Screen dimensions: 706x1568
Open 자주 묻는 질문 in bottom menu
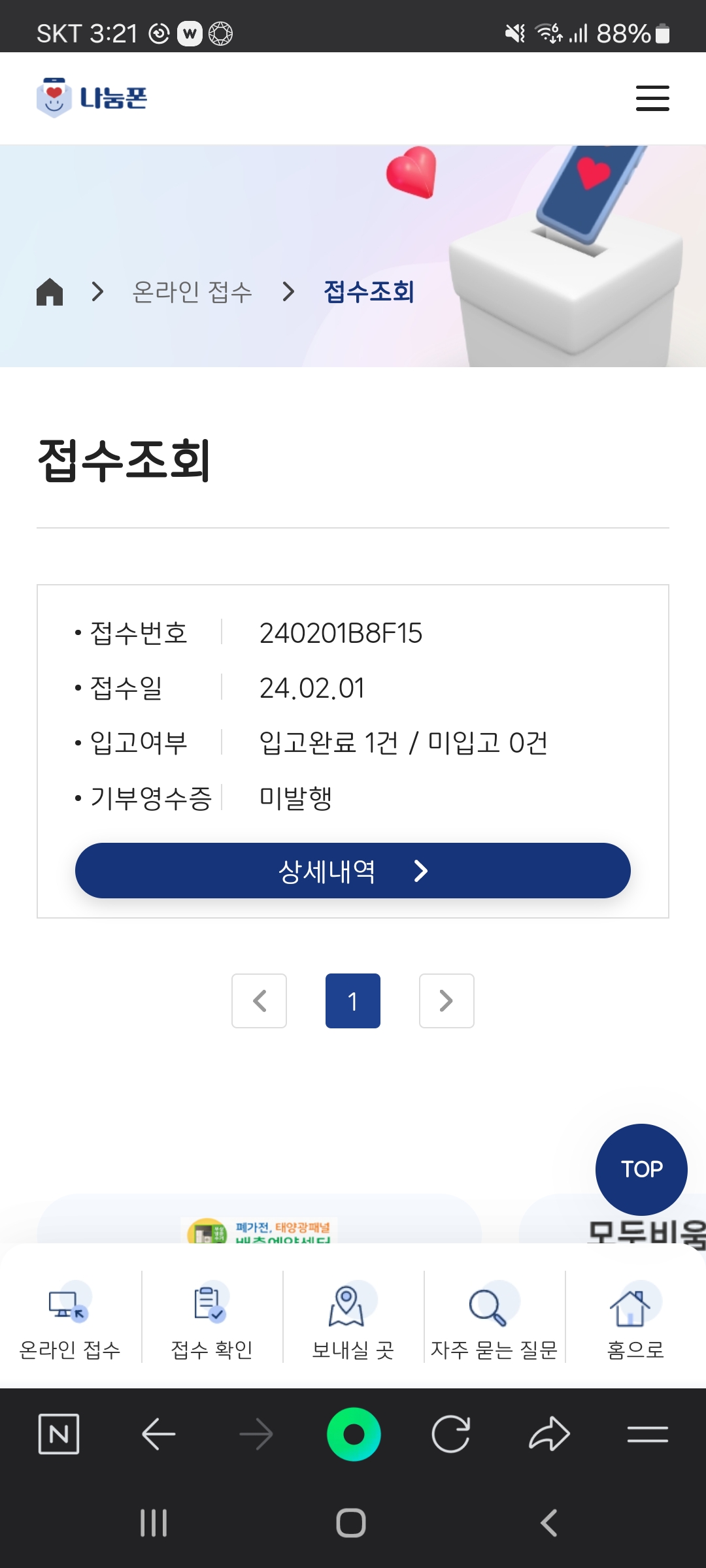(494, 1320)
